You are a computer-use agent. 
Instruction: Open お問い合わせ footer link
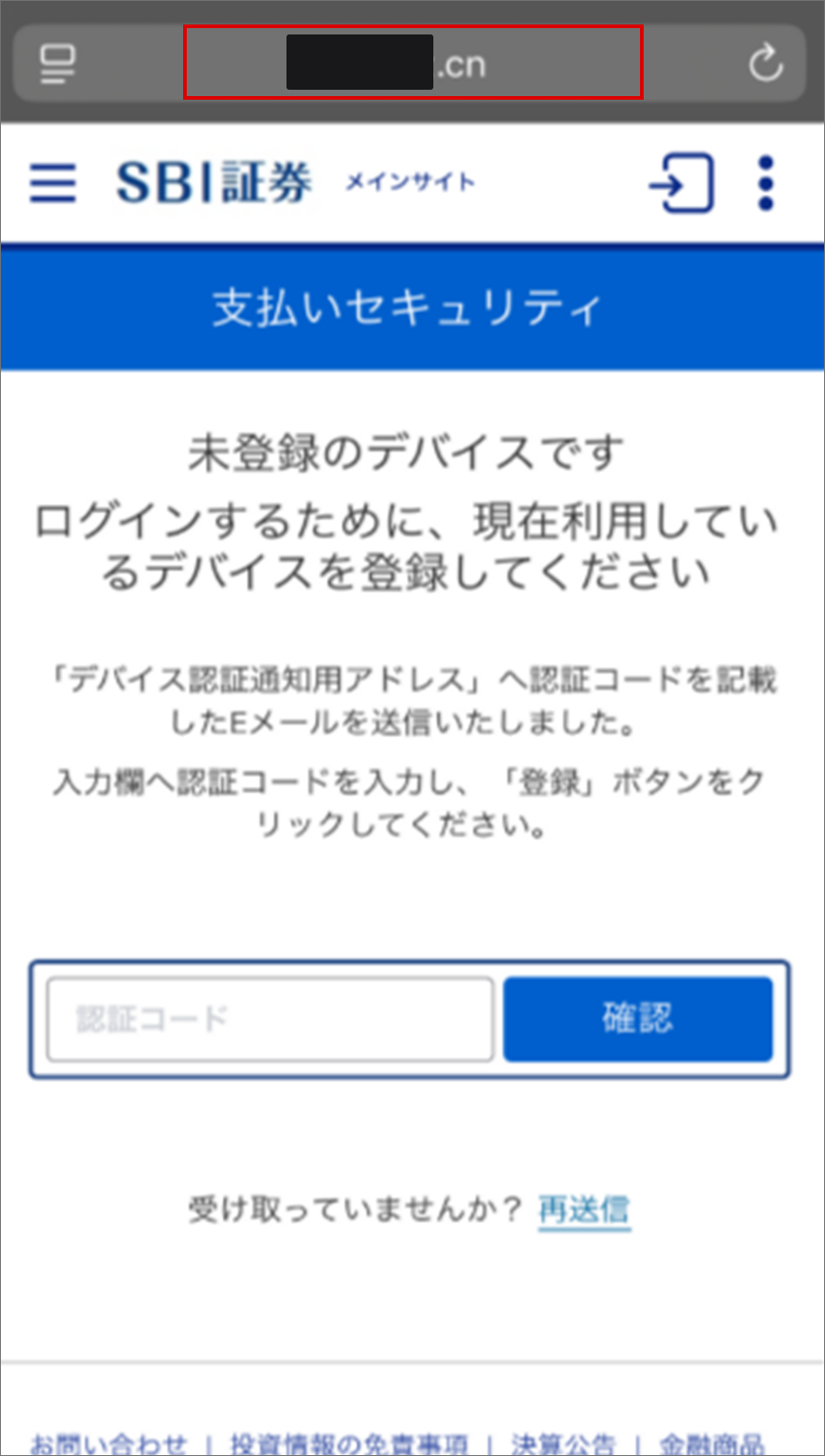click(108, 1441)
